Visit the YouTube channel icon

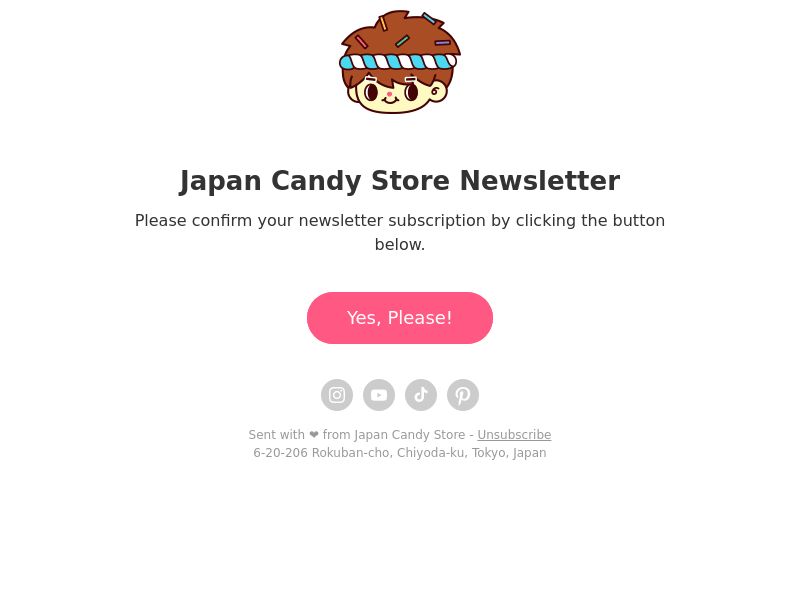pos(379,395)
